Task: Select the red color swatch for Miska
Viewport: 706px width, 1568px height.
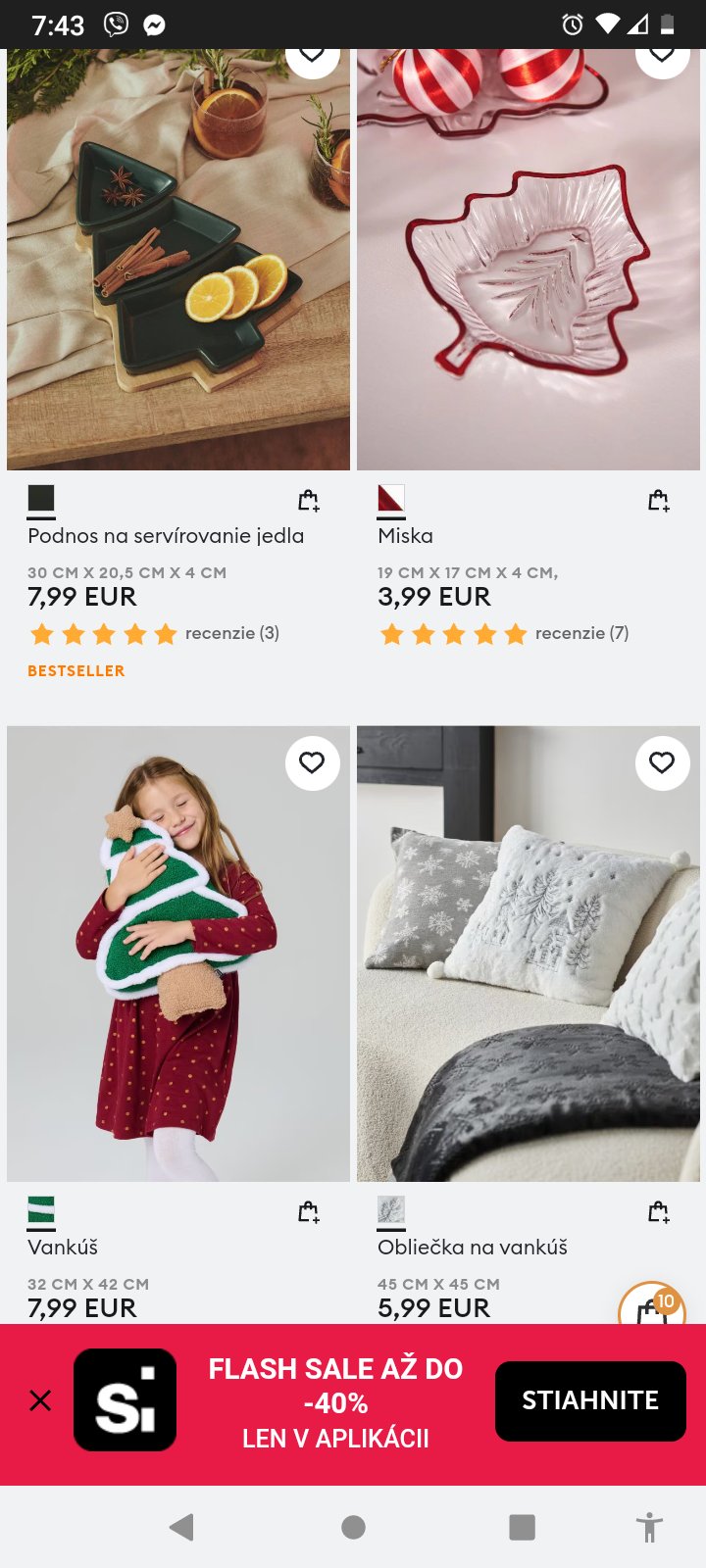Action: pyautogui.click(x=391, y=499)
